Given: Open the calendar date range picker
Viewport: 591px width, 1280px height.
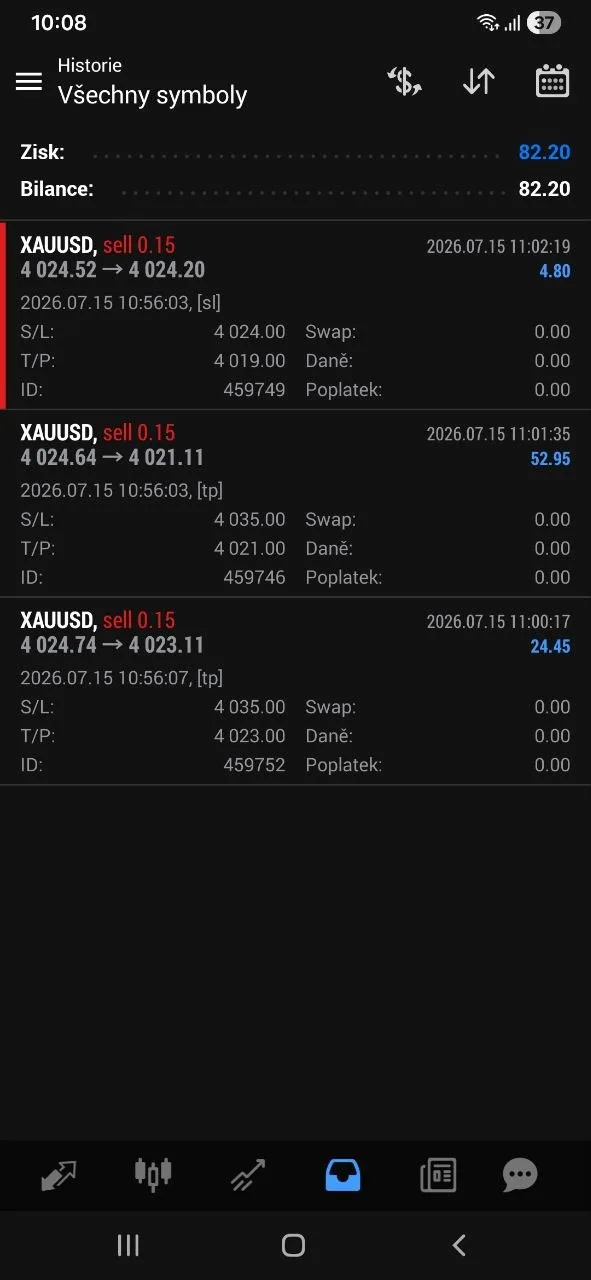Looking at the screenshot, I should [x=552, y=81].
